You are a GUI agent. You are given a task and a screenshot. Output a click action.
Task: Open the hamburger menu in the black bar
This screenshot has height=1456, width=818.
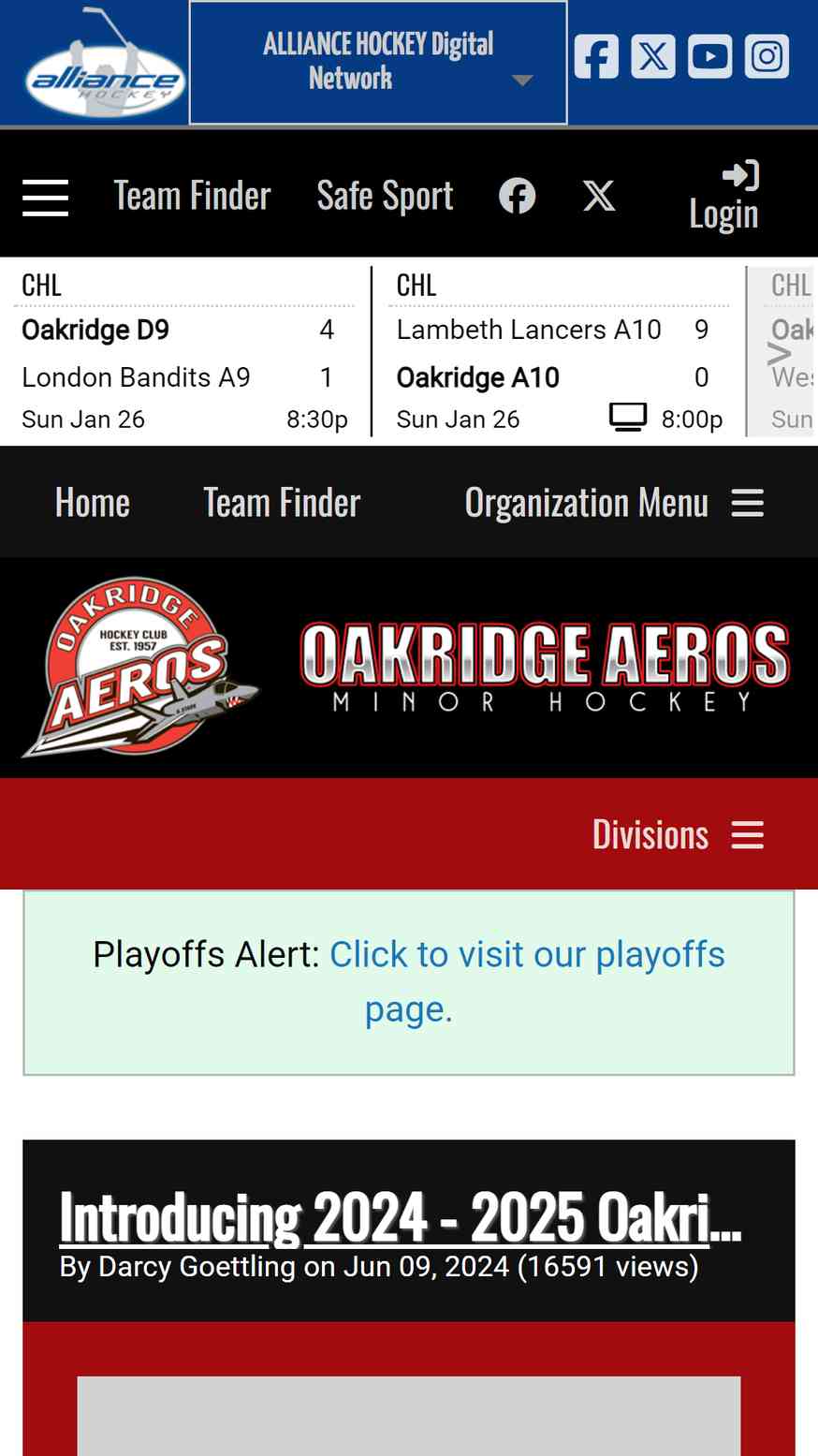(x=45, y=198)
